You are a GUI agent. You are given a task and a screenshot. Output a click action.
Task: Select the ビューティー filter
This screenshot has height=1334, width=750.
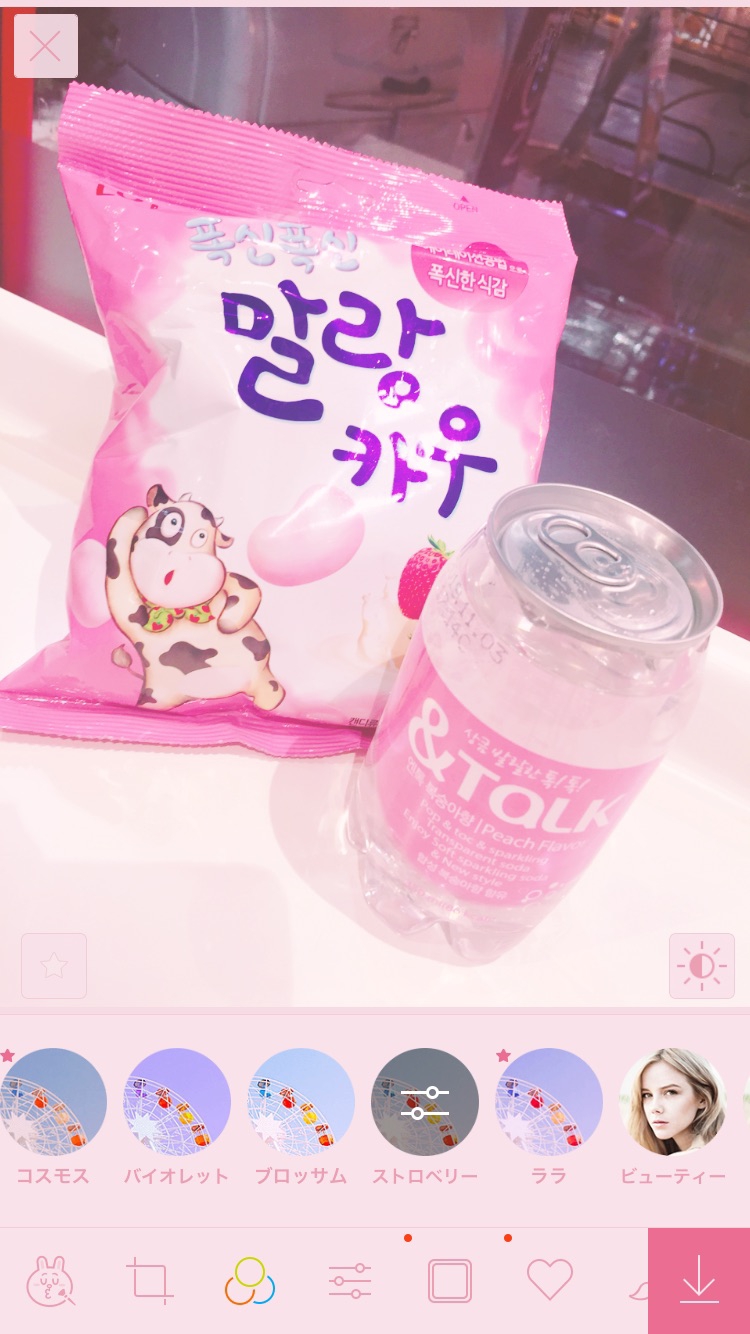(x=673, y=1101)
